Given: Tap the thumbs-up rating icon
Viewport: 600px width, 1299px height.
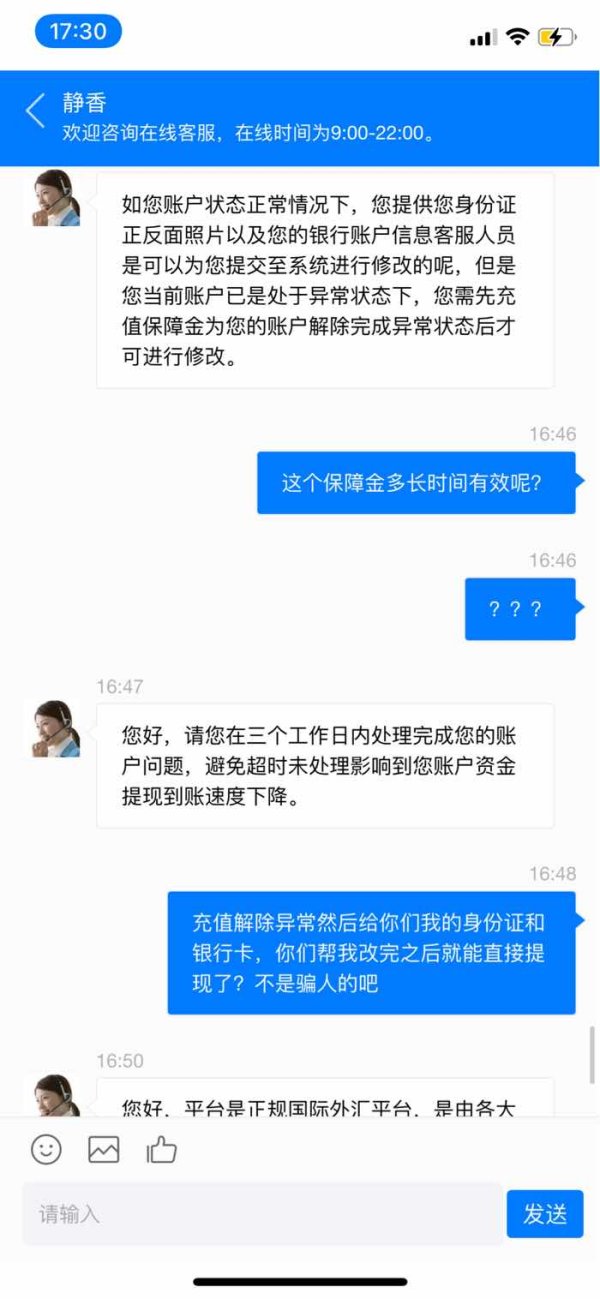Looking at the screenshot, I should [161, 1149].
